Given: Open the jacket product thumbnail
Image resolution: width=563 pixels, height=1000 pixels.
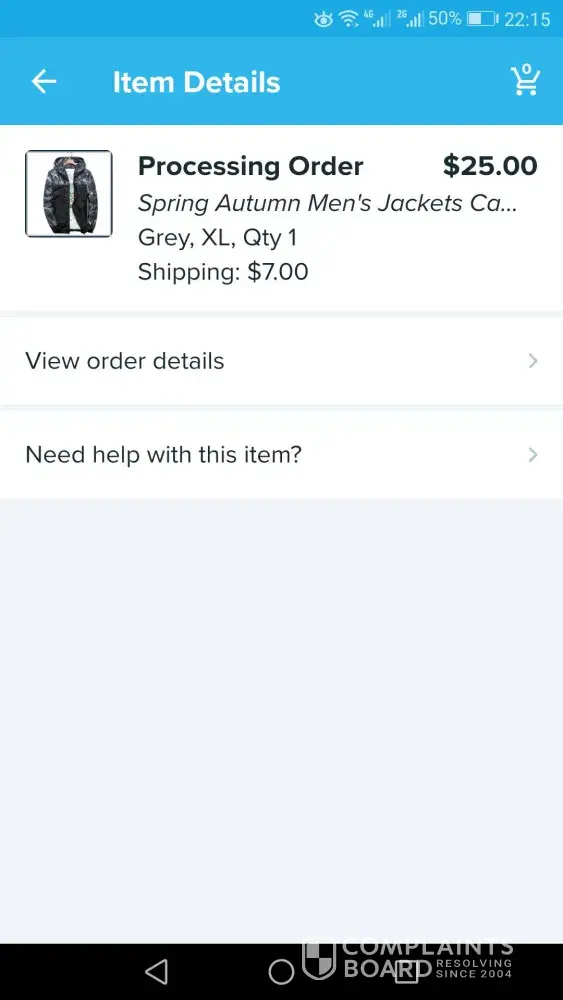Looking at the screenshot, I should click(69, 194).
